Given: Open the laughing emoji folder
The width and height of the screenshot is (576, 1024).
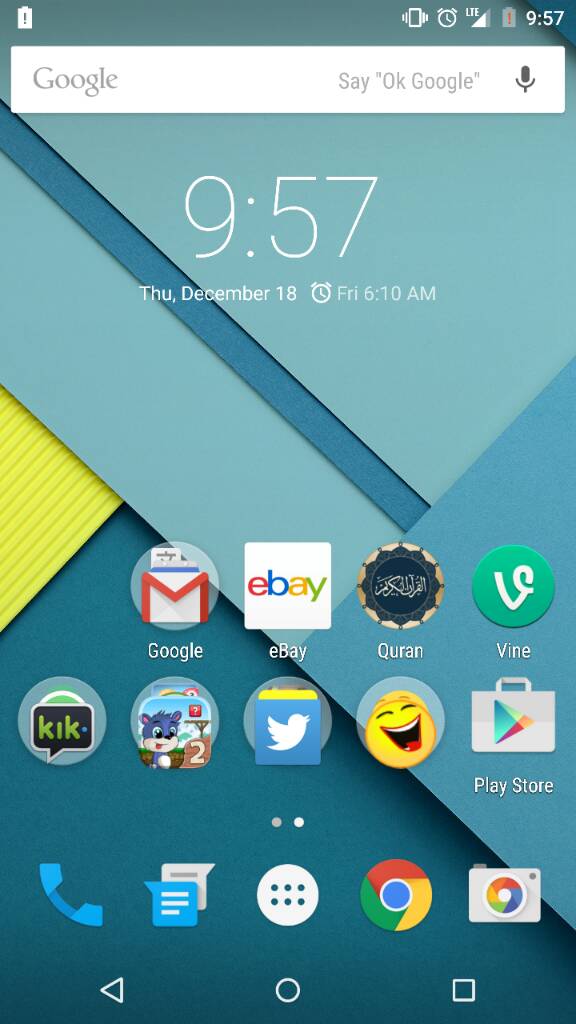Looking at the screenshot, I should coord(400,721).
